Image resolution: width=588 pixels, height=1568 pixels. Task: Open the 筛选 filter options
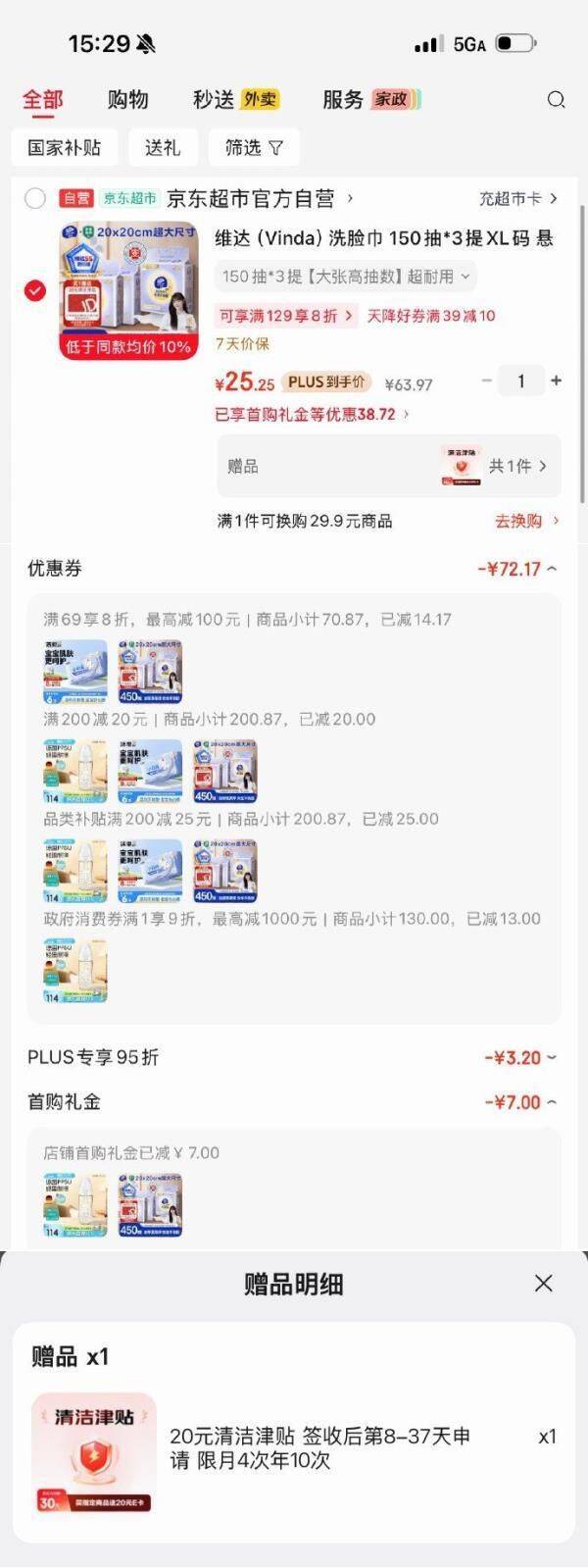pyautogui.click(x=254, y=147)
